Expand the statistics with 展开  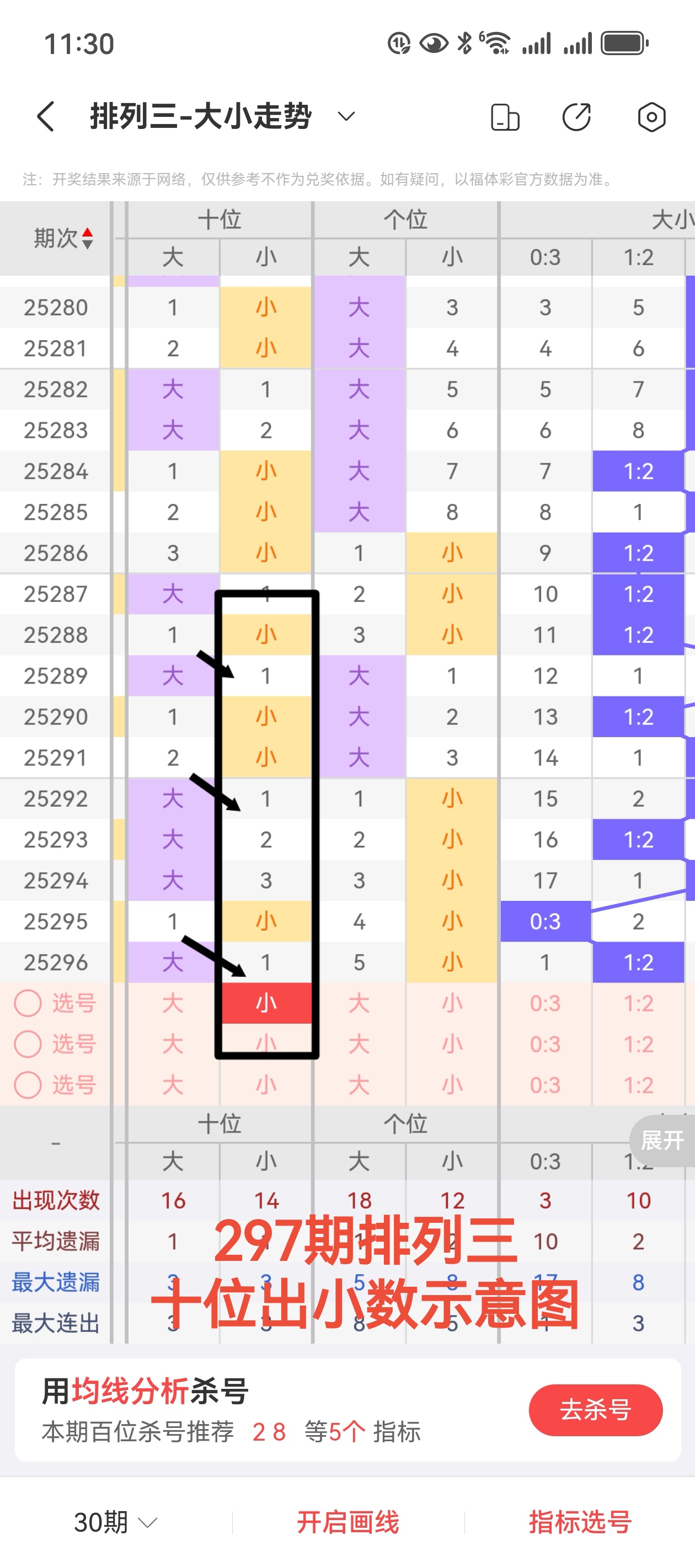pos(662,1140)
